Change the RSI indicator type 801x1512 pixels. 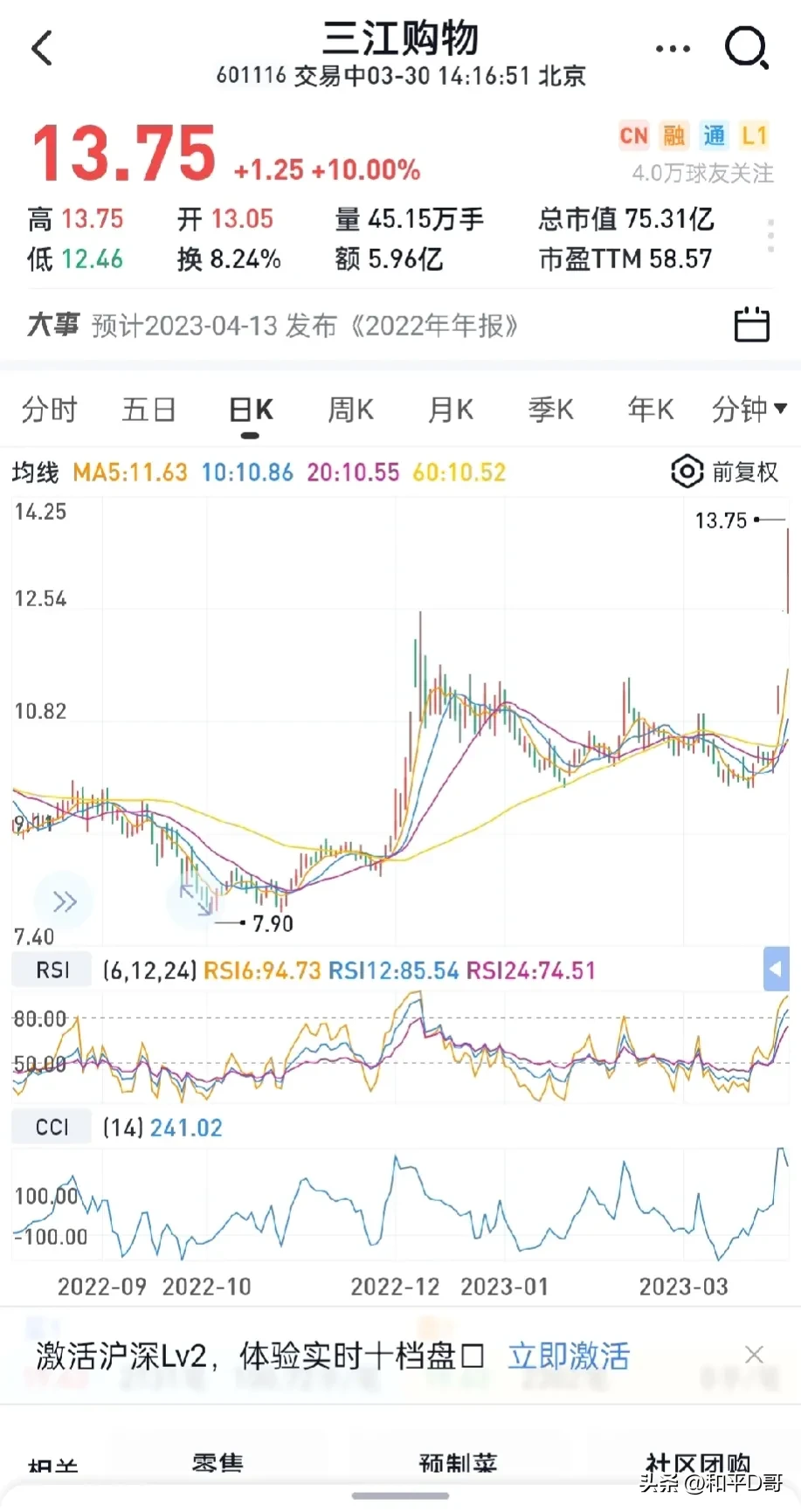(x=52, y=970)
